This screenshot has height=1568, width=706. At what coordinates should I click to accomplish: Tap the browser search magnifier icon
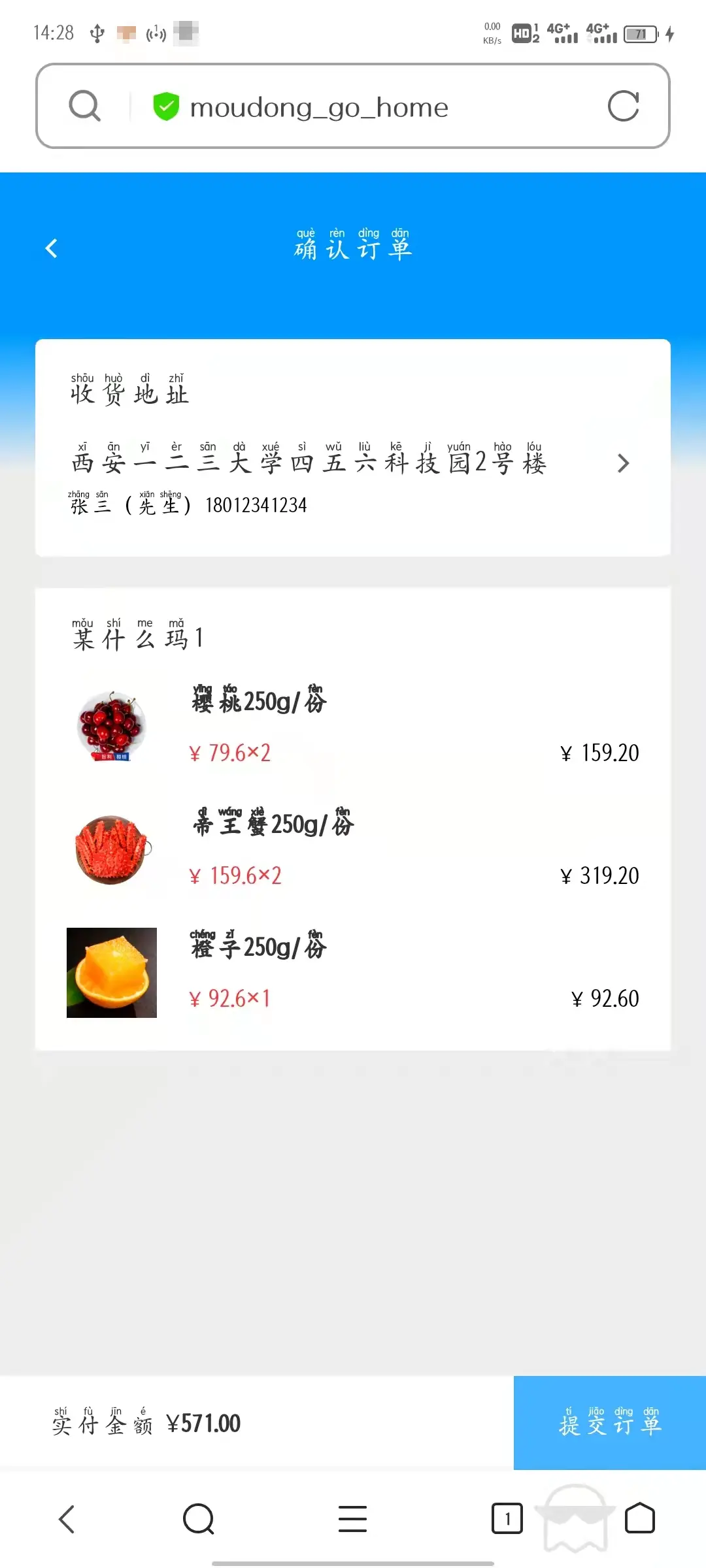point(85,106)
